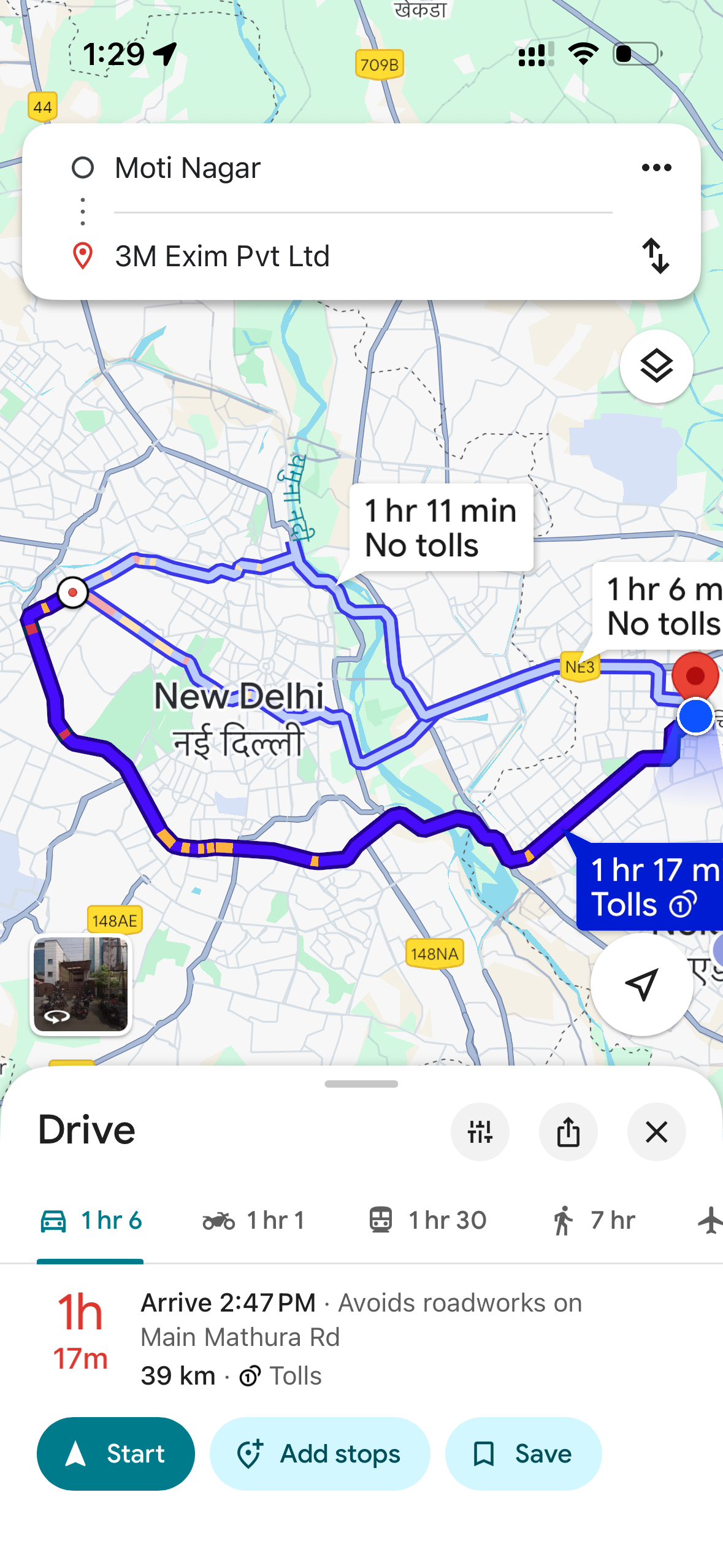Switch to transit 1 hr 30 tab
The height and width of the screenshot is (1568, 723).
click(428, 1220)
